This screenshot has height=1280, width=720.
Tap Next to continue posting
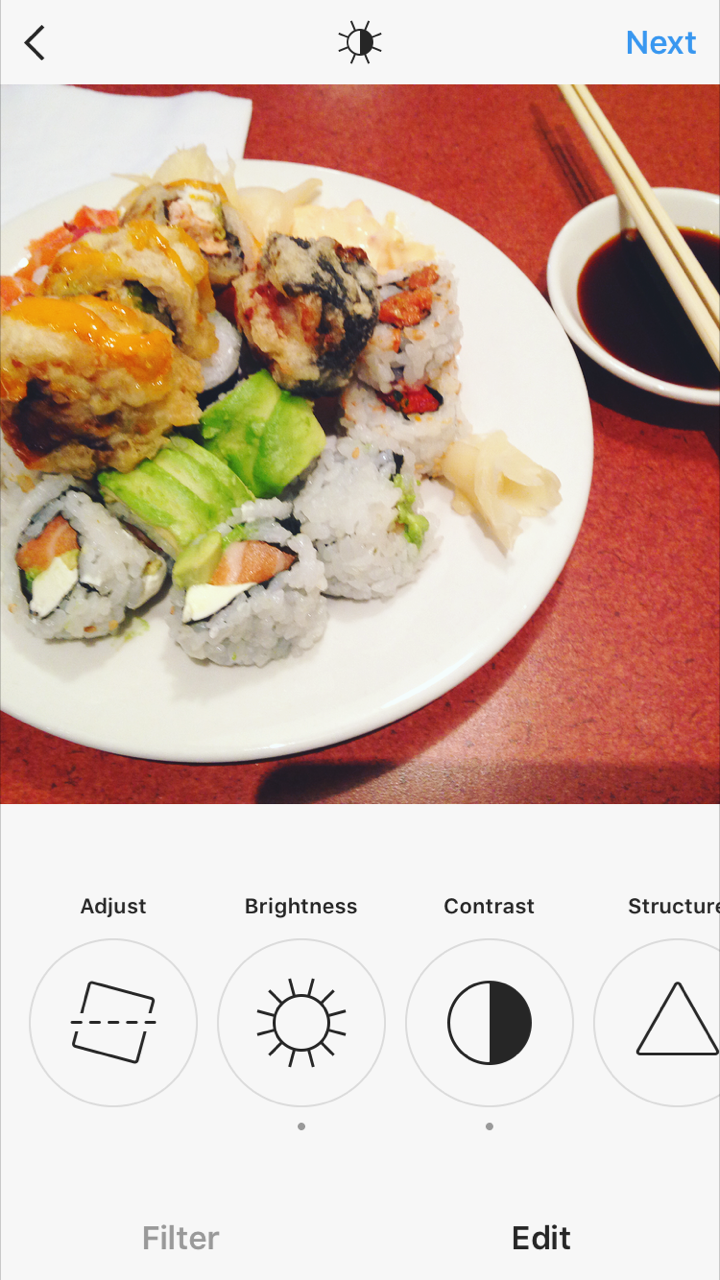point(660,43)
